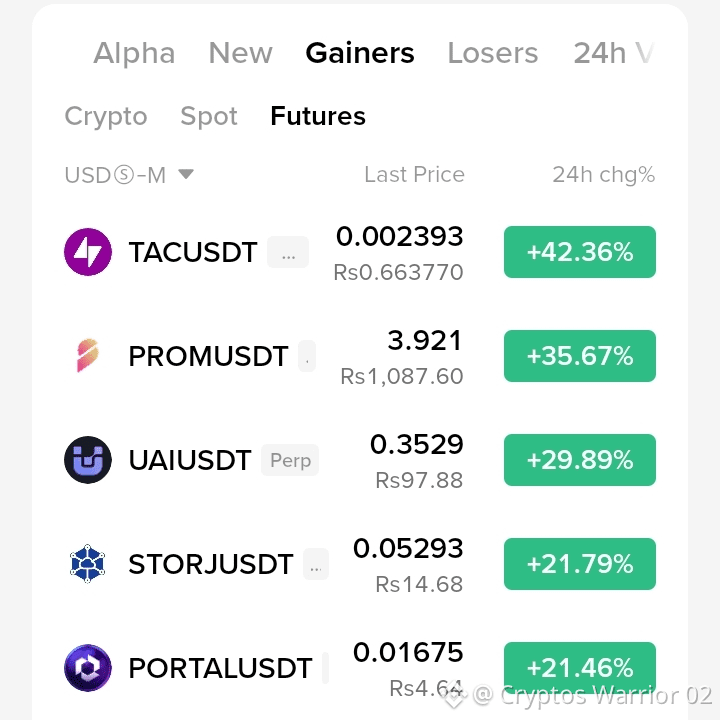Select the Gainers tab

coord(360,53)
